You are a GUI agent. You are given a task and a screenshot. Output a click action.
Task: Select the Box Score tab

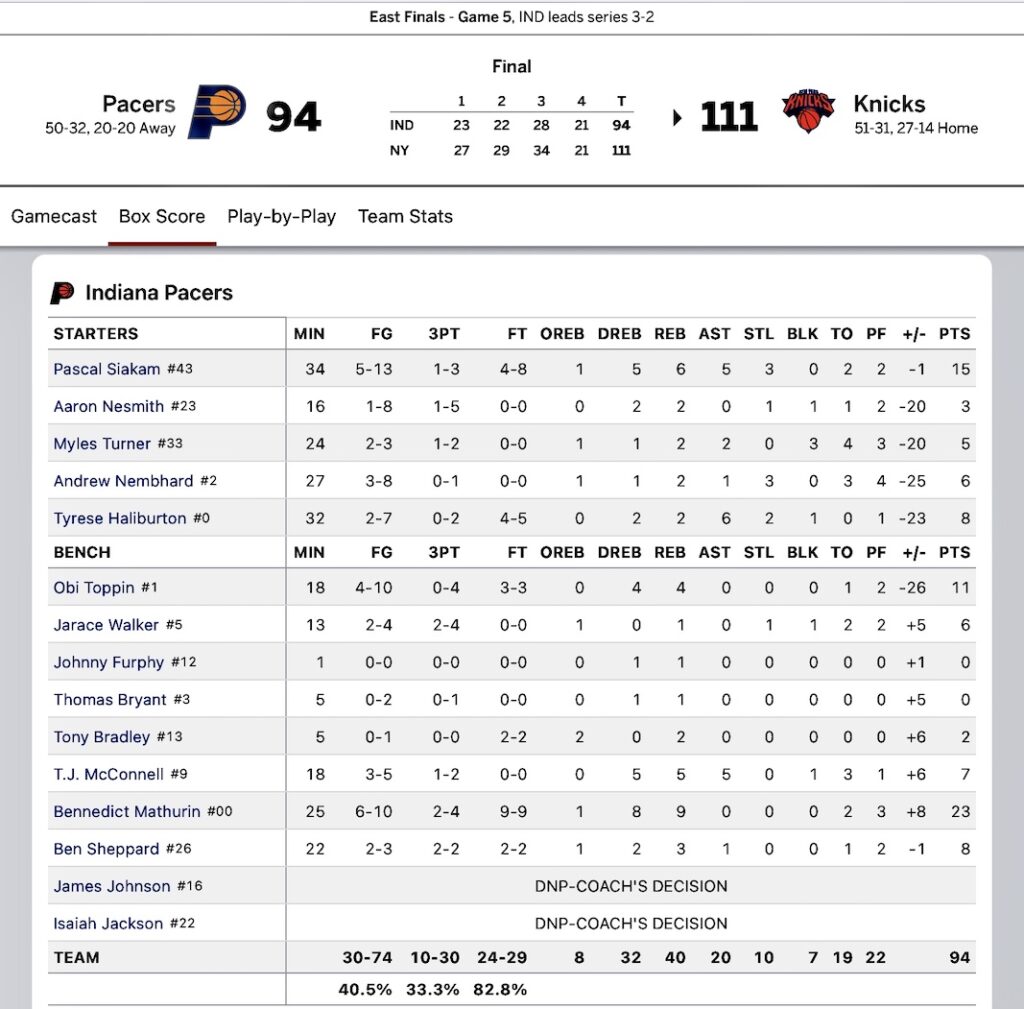click(162, 216)
